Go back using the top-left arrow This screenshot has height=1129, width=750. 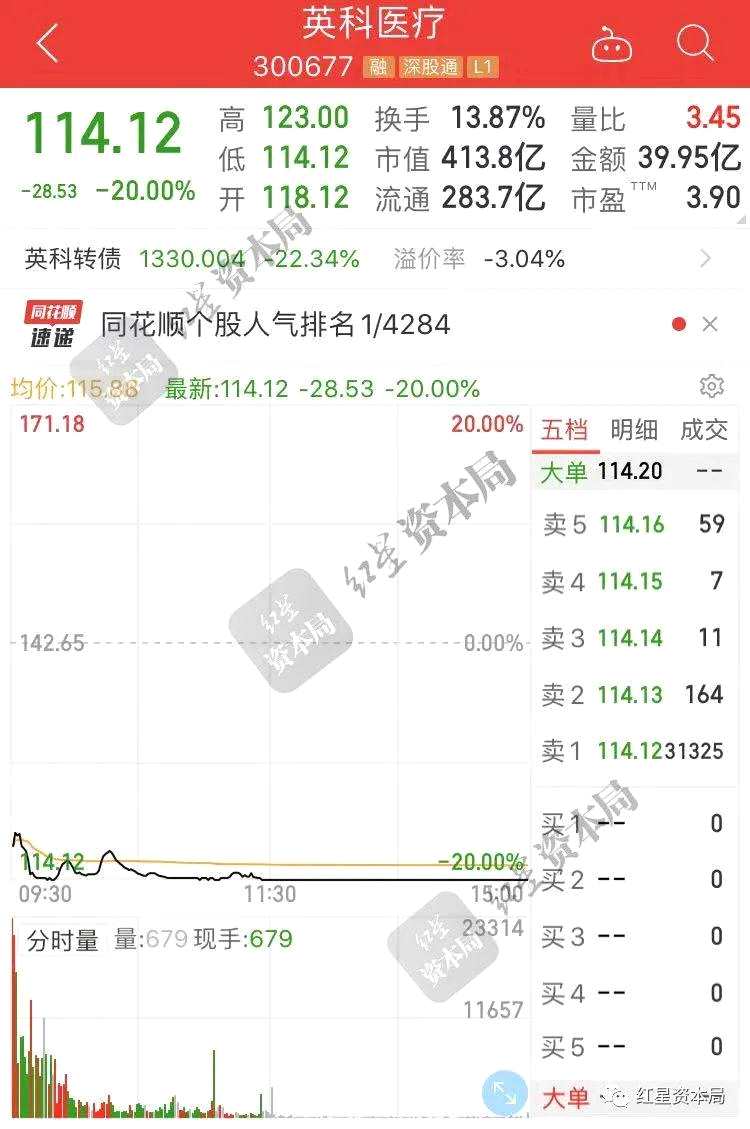click(x=47, y=44)
